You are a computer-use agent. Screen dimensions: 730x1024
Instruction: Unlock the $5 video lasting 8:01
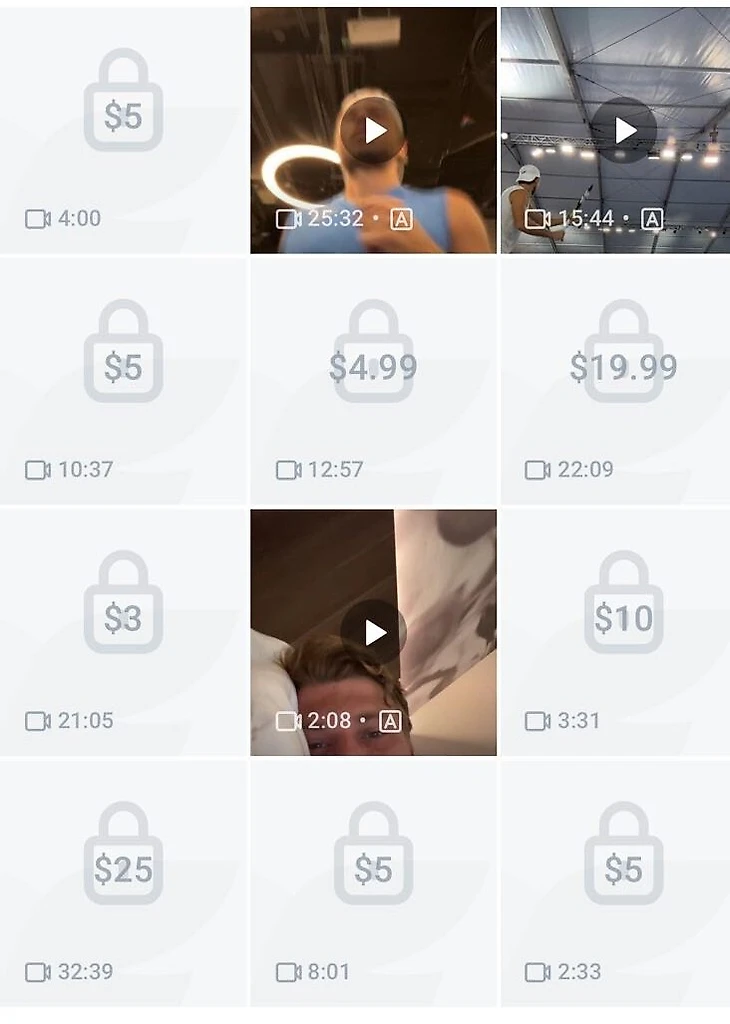tap(373, 870)
